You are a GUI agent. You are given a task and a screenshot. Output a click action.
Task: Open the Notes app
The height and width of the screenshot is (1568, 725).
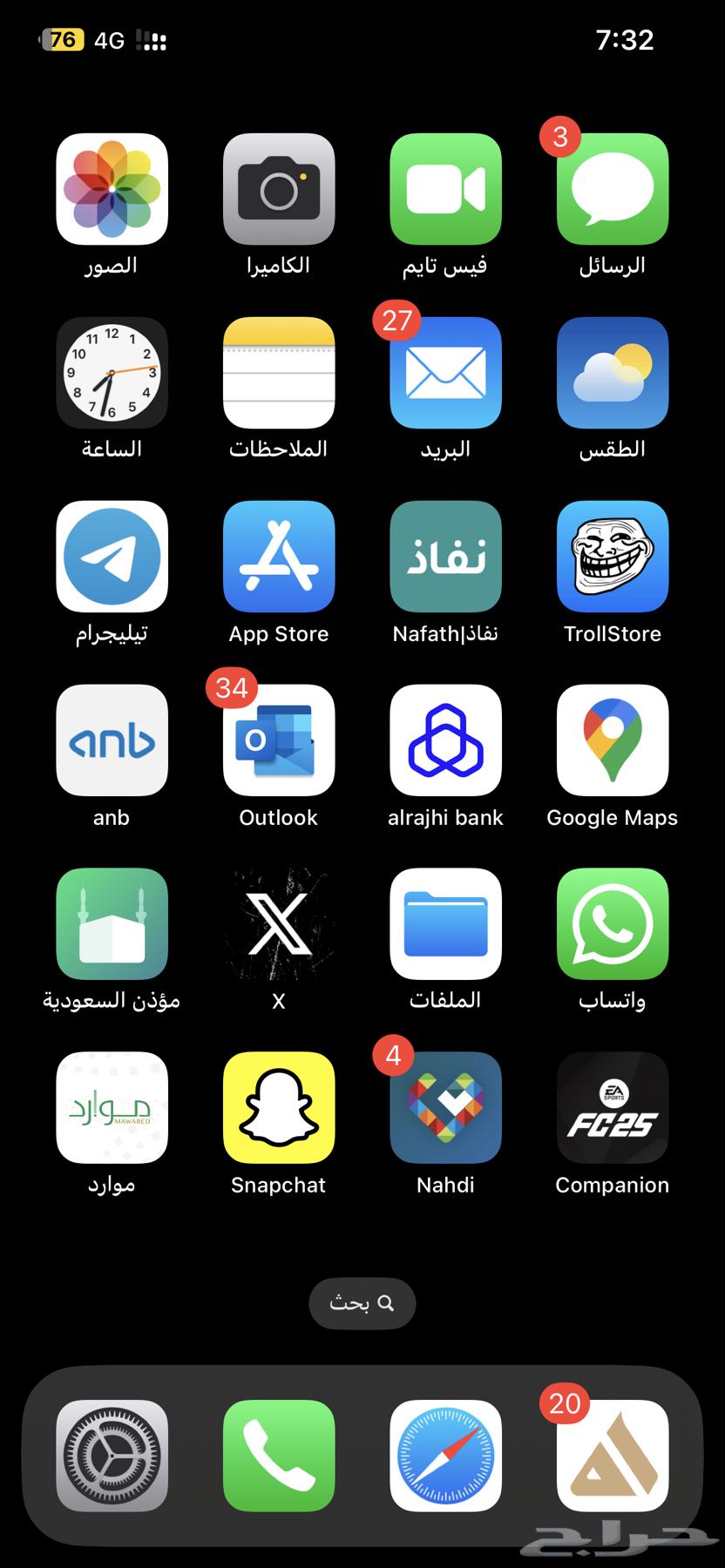point(278,373)
